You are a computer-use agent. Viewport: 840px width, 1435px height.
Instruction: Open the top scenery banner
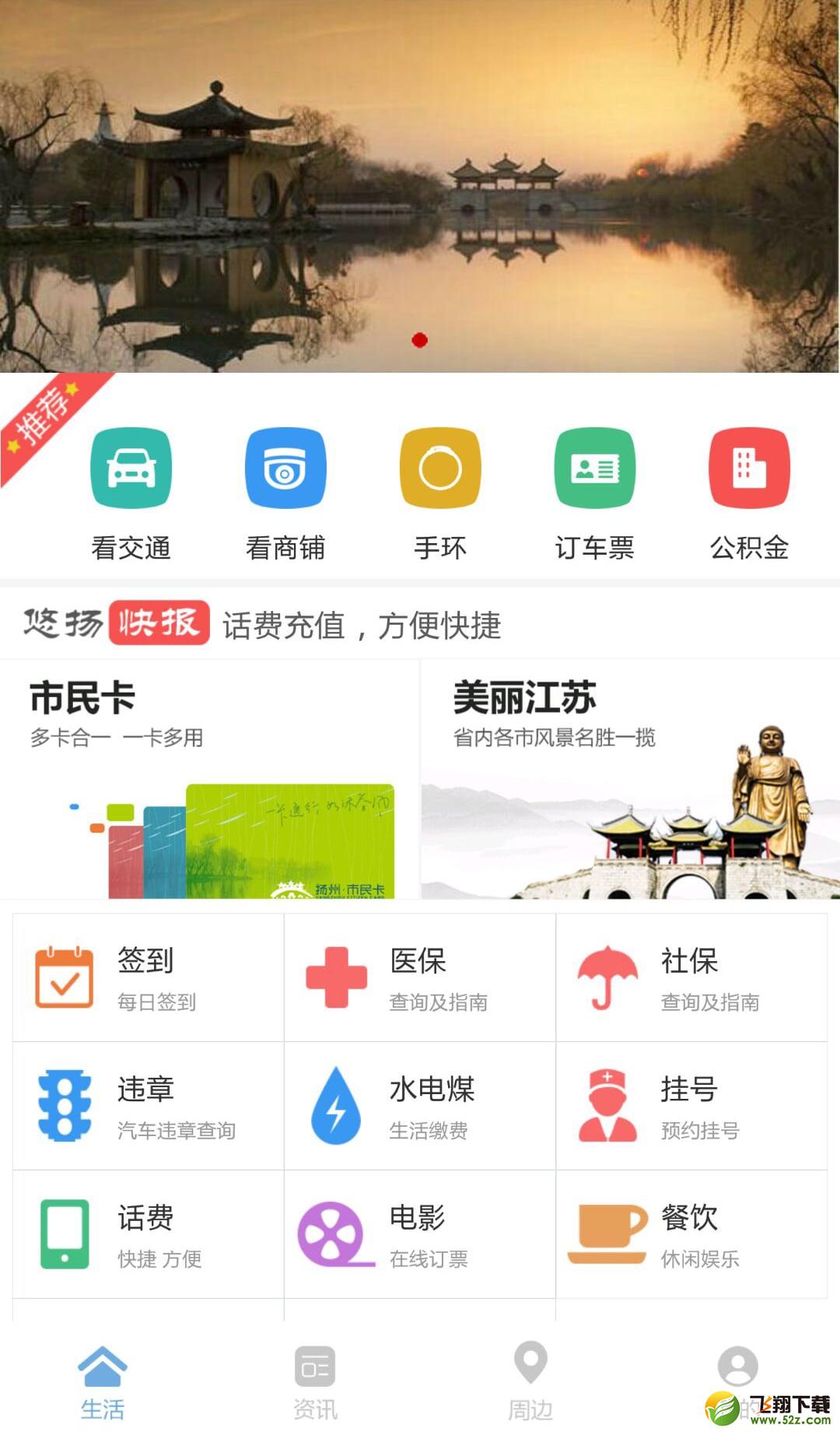click(420, 186)
